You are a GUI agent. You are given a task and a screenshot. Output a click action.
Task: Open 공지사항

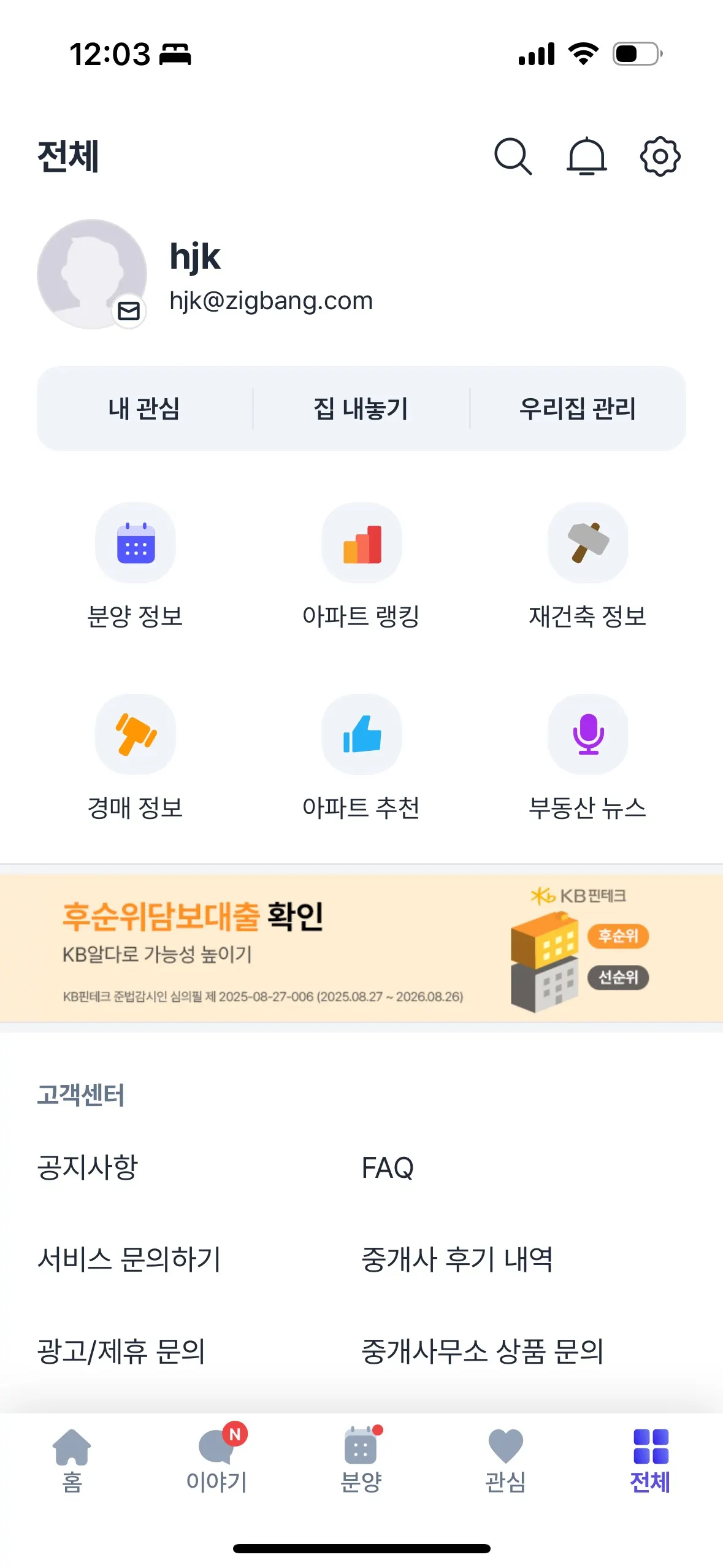tap(88, 1167)
